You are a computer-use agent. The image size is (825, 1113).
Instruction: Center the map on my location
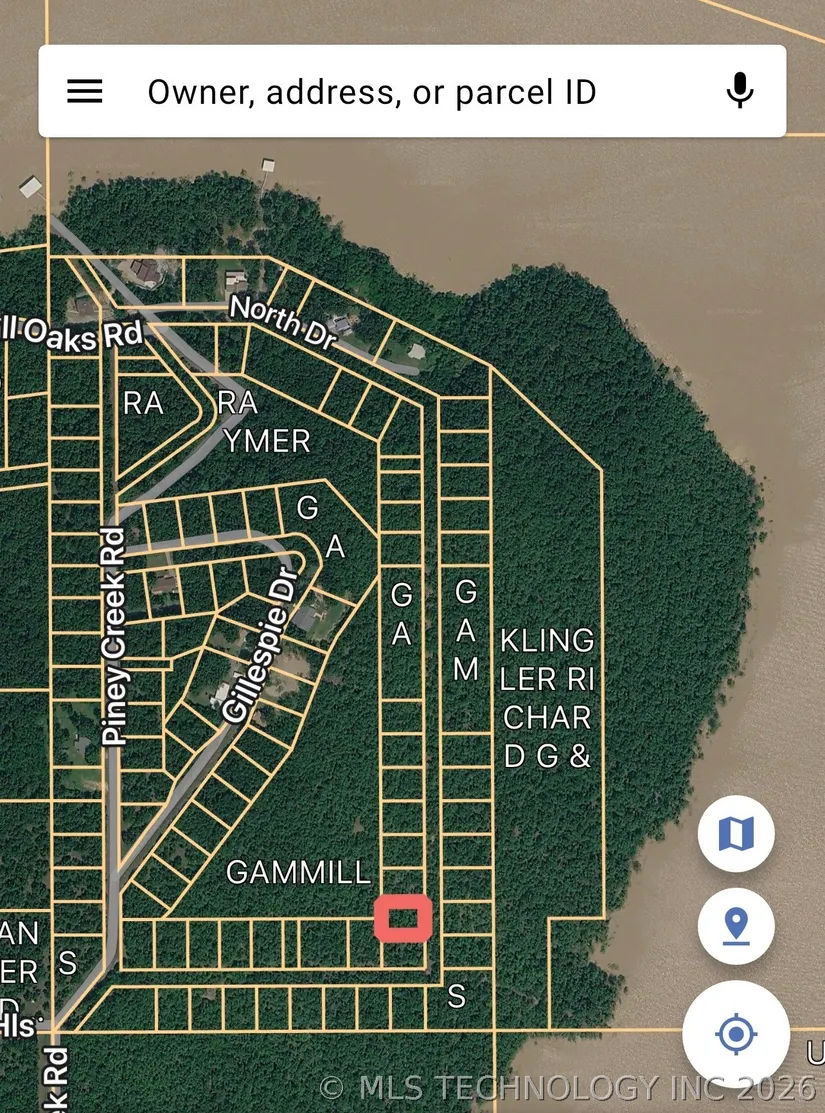pos(736,1034)
